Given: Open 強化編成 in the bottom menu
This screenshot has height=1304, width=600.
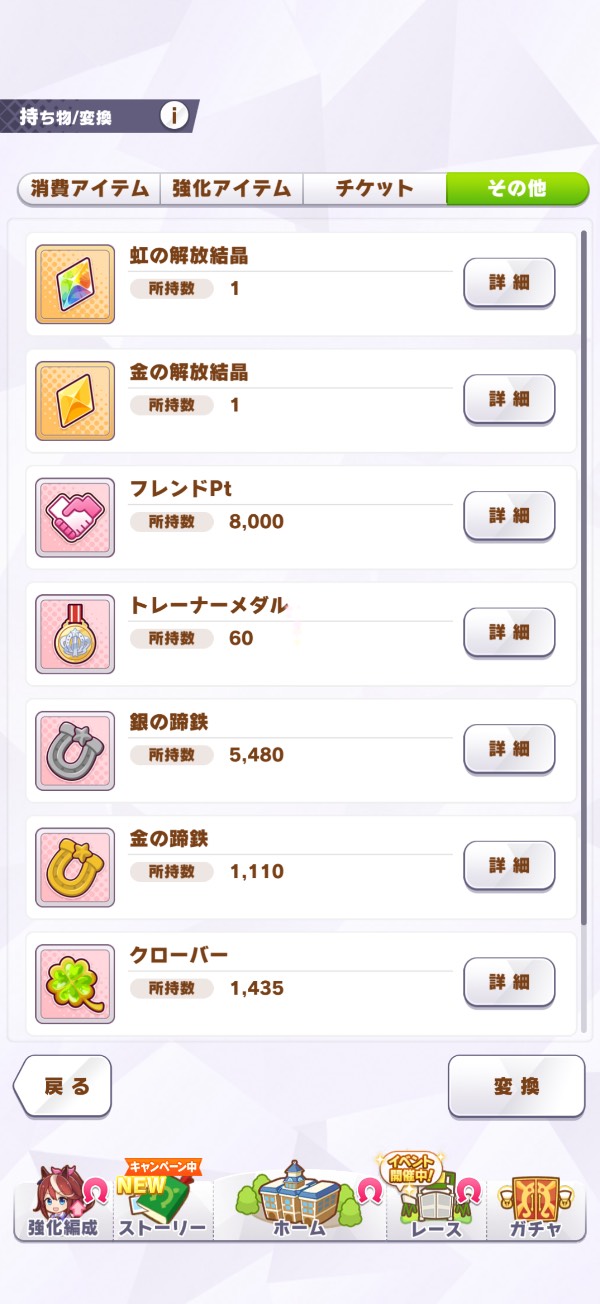Looking at the screenshot, I should 61,1205.
